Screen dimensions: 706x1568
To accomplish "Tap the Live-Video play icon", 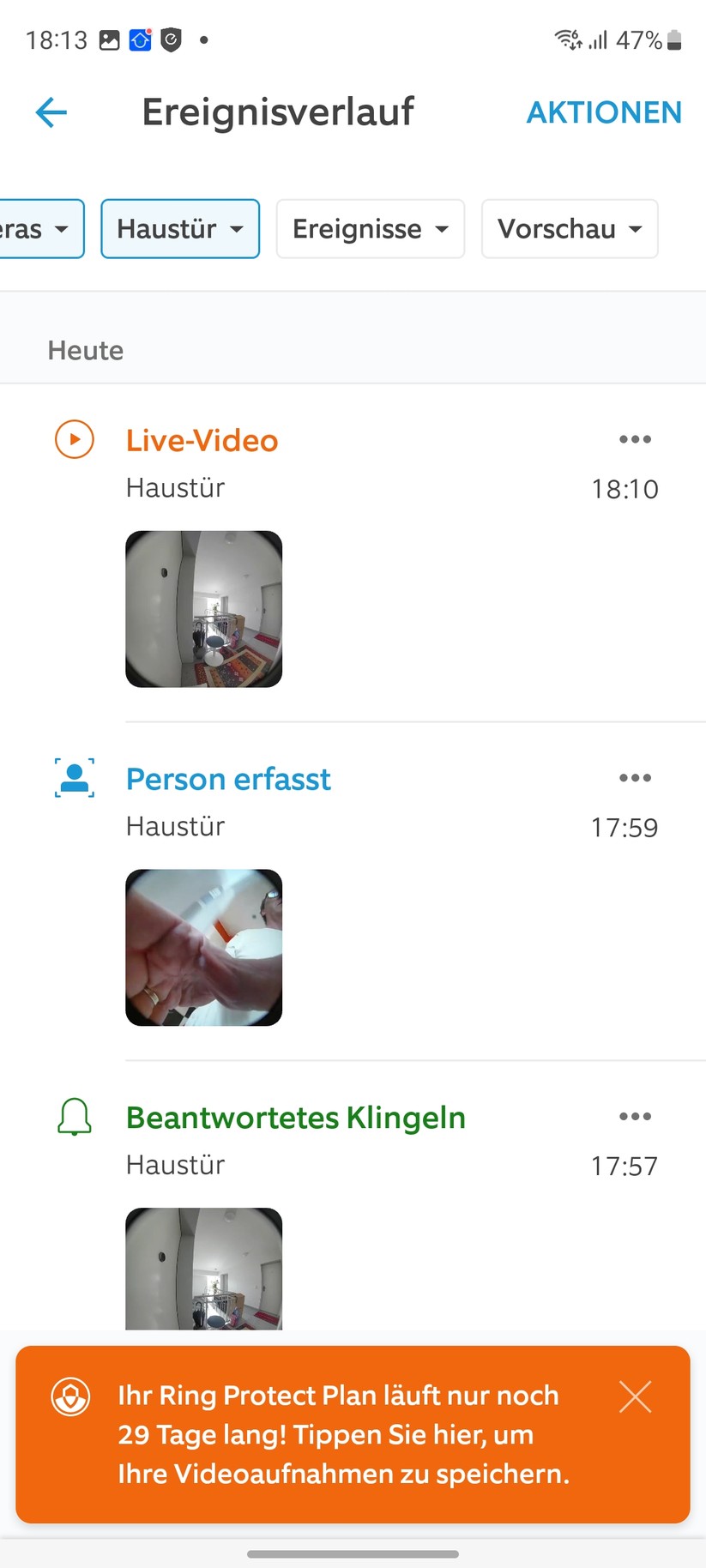I will [74, 439].
